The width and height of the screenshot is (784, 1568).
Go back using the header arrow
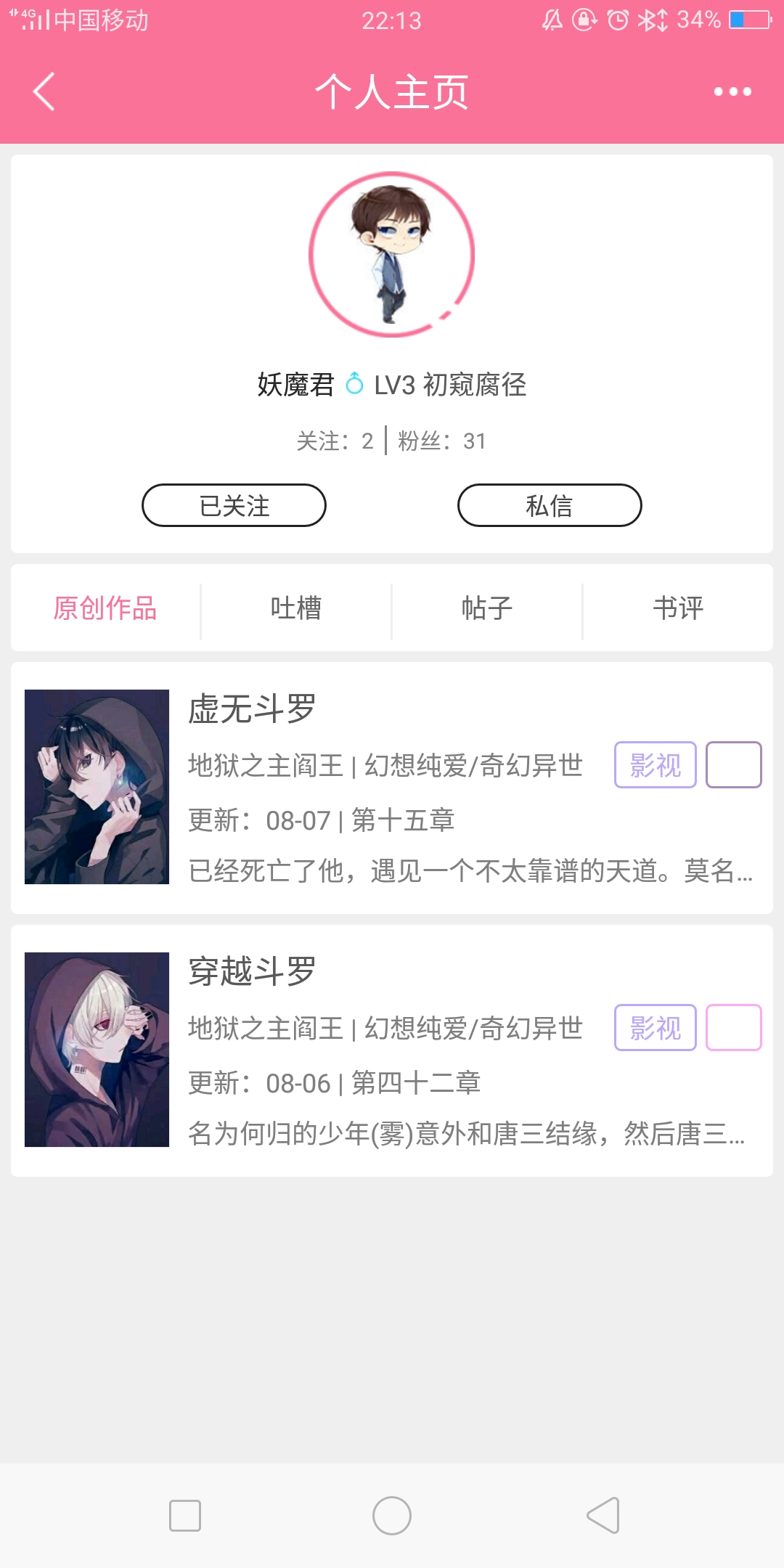point(45,92)
